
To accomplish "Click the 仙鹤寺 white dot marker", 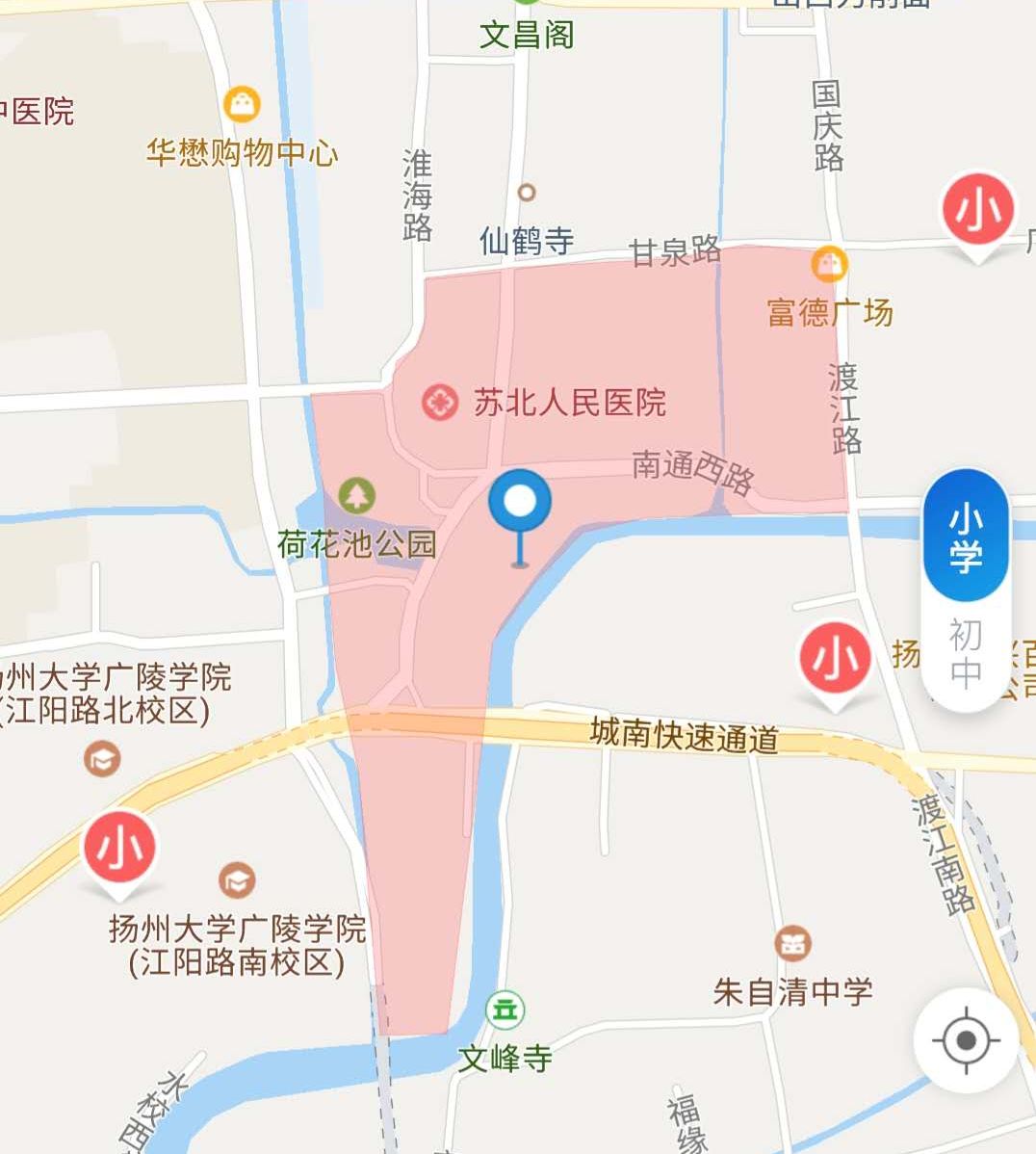I will click(x=527, y=192).
